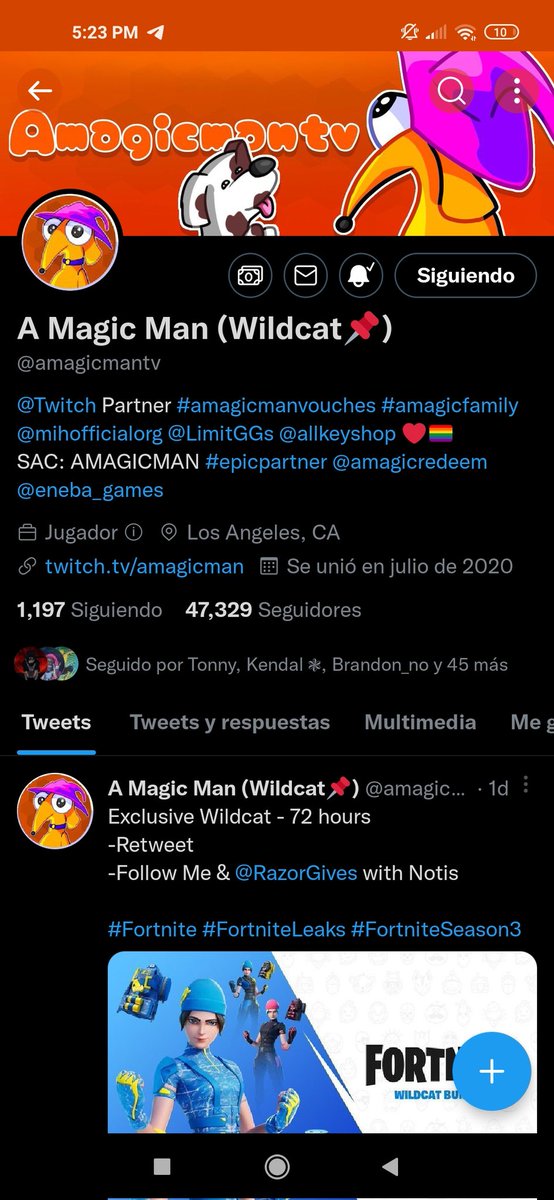This screenshot has width=554, height=1200.
Task: Compose a new tweet with the plus button
Action: (x=491, y=1071)
